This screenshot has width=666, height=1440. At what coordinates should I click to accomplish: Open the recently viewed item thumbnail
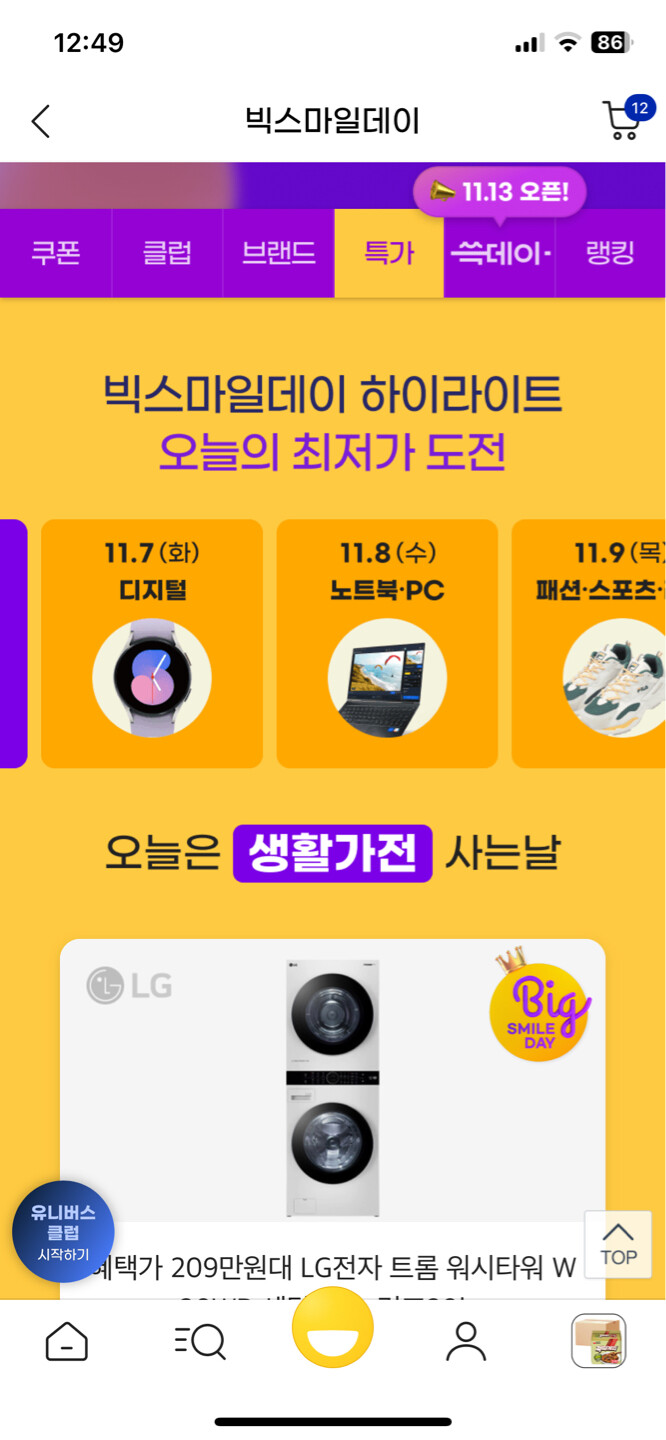(598, 1341)
